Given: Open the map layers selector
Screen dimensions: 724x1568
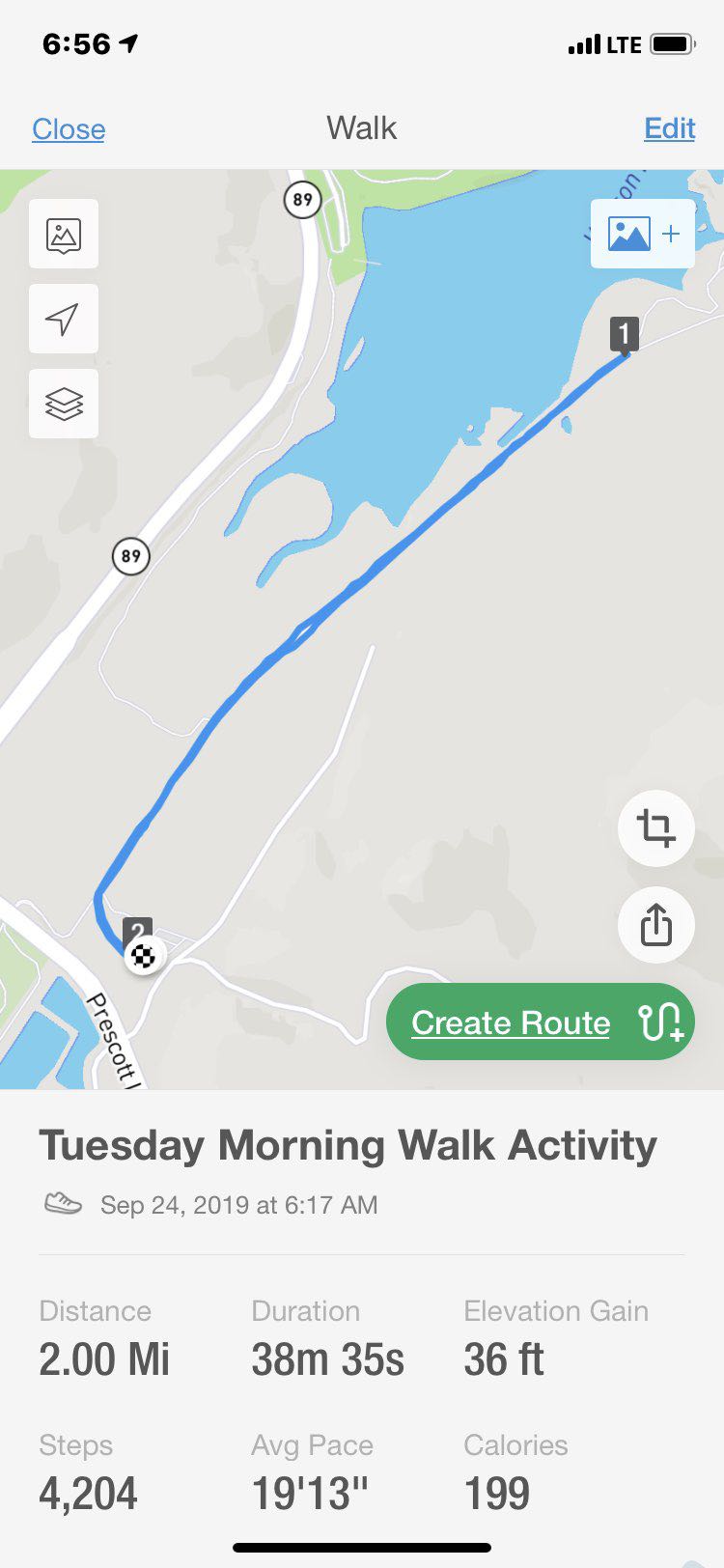Looking at the screenshot, I should coord(64,404).
